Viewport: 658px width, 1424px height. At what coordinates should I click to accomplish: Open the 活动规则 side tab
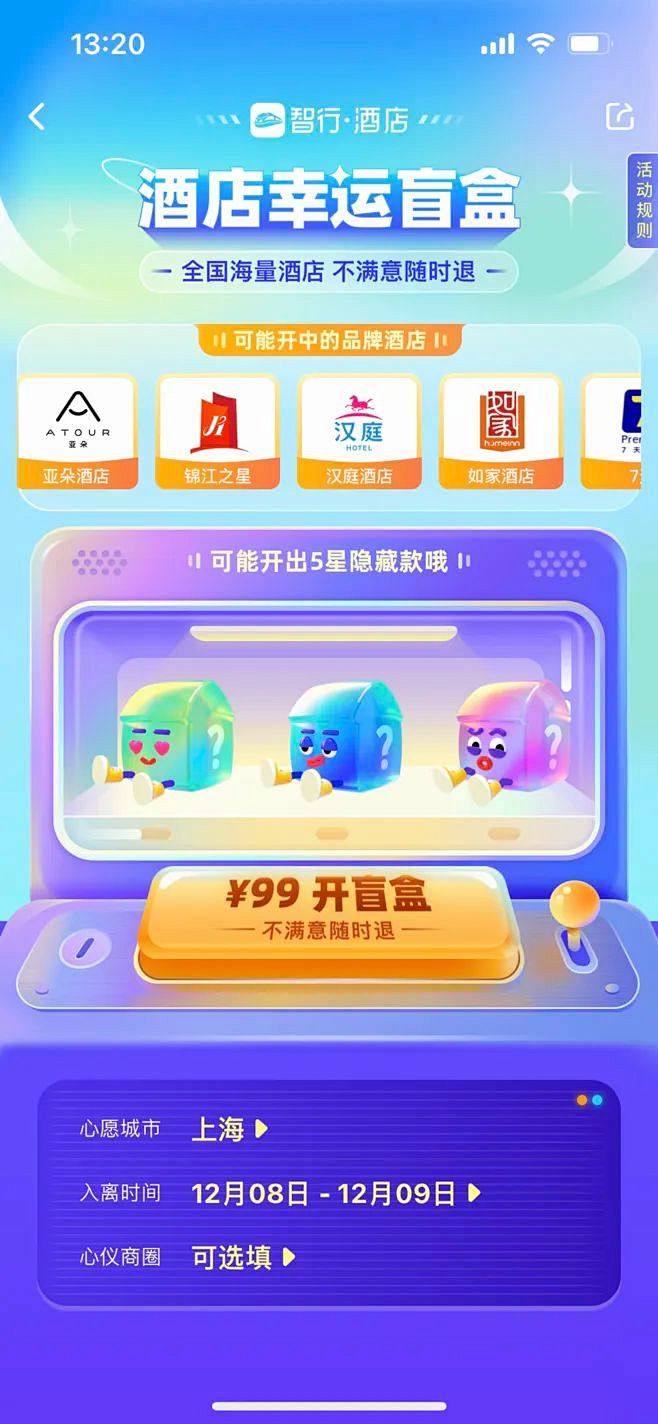point(643,200)
